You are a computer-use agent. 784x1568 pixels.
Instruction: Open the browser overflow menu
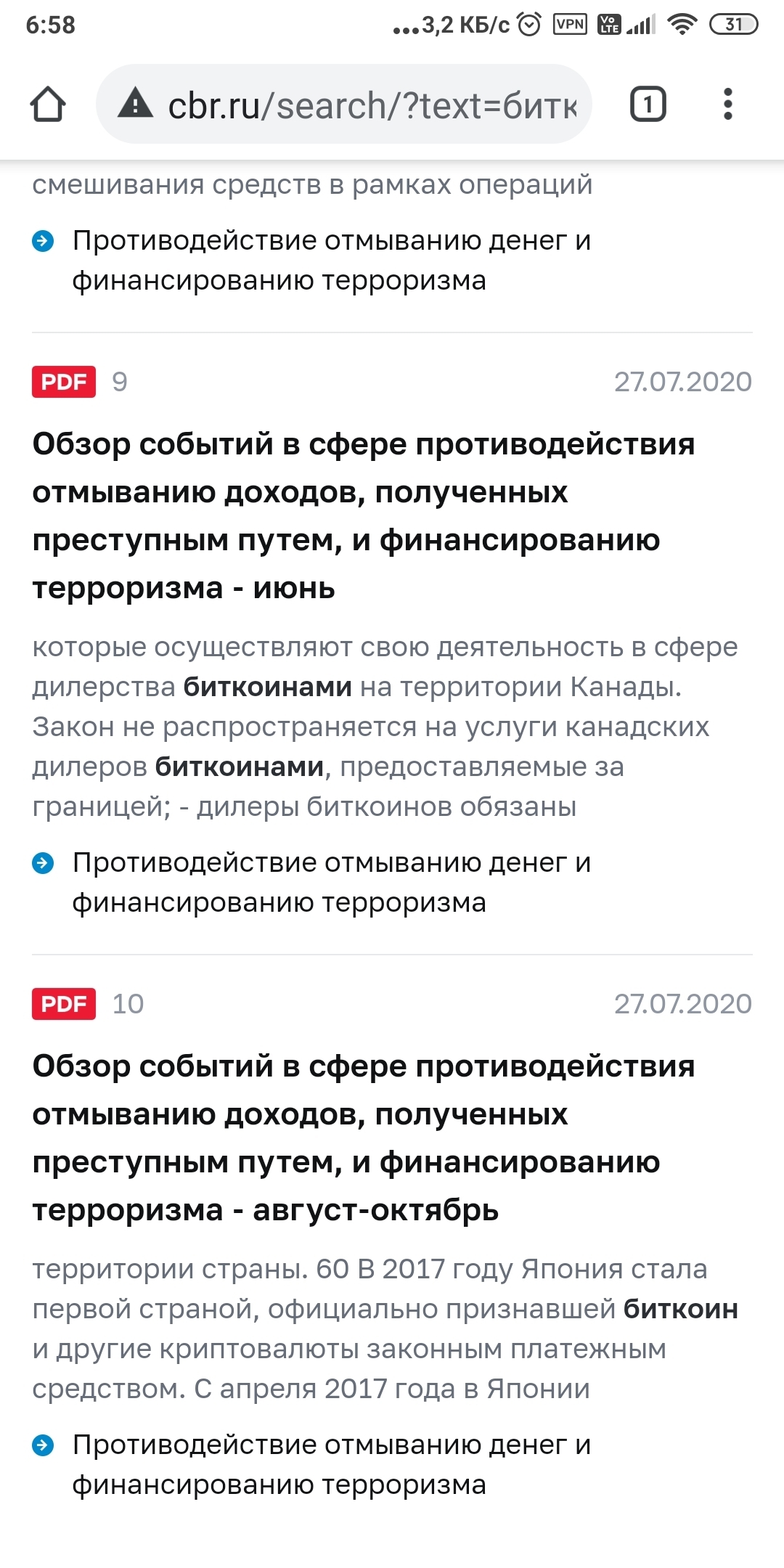728,105
